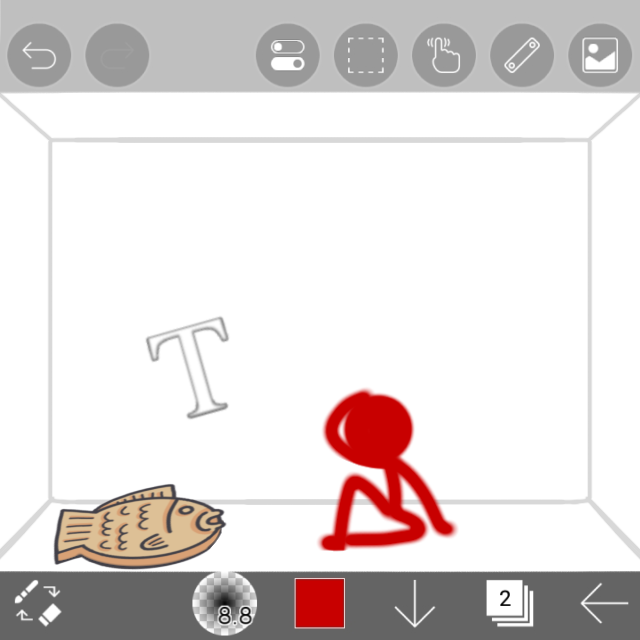Tap the greyed-out redo arrow
The height and width of the screenshot is (640, 640).
coord(117,55)
